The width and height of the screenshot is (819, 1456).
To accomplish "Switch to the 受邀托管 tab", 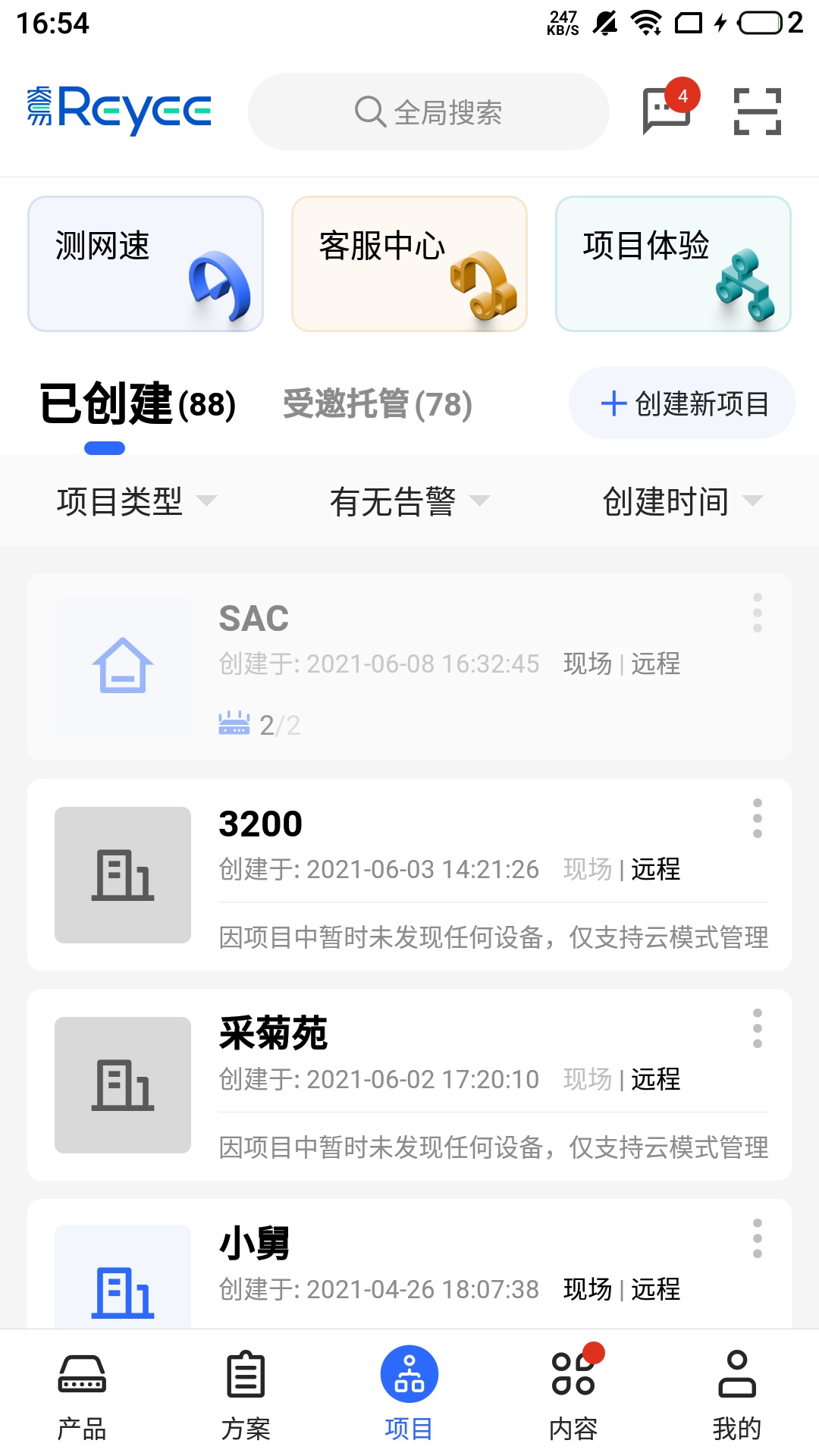I will click(378, 403).
